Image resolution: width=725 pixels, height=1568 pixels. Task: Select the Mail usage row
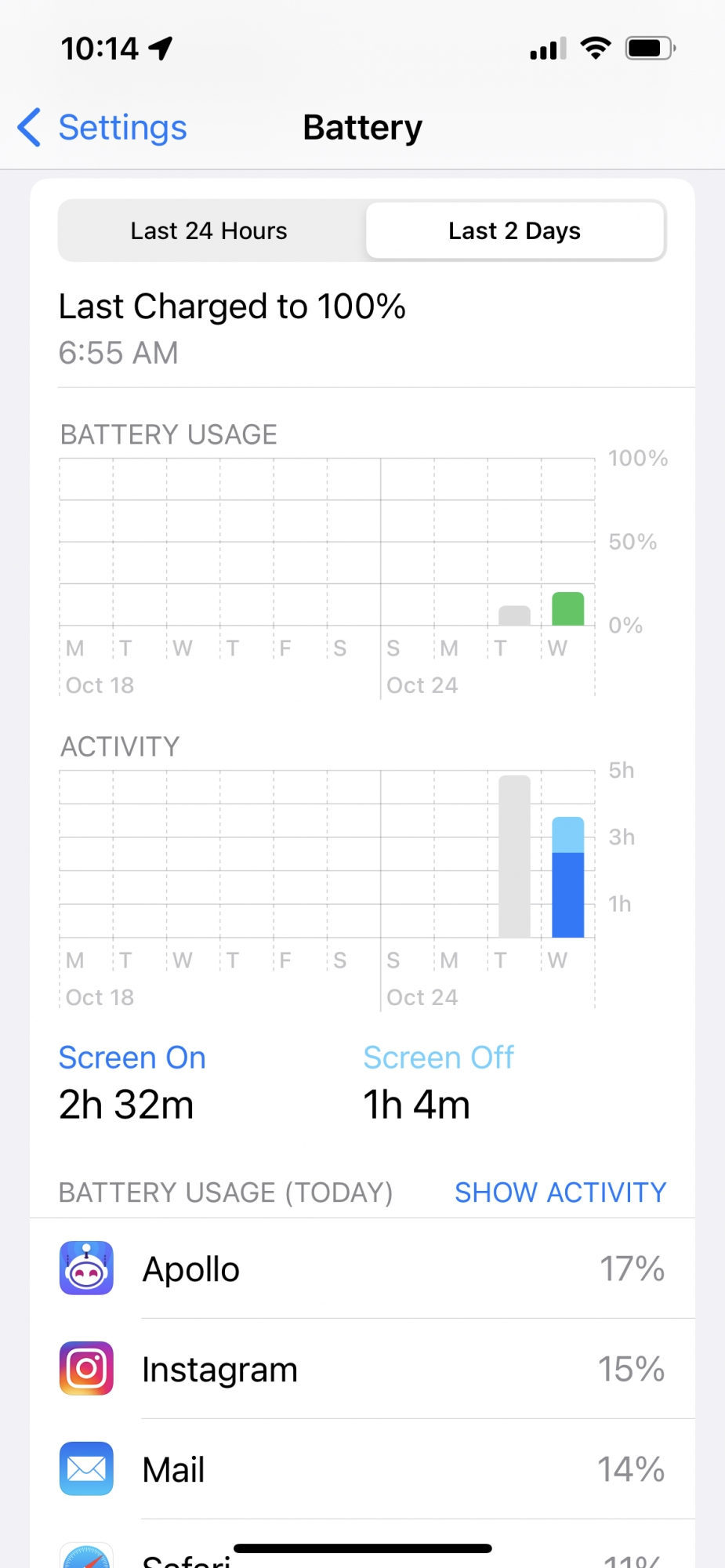click(x=362, y=1469)
